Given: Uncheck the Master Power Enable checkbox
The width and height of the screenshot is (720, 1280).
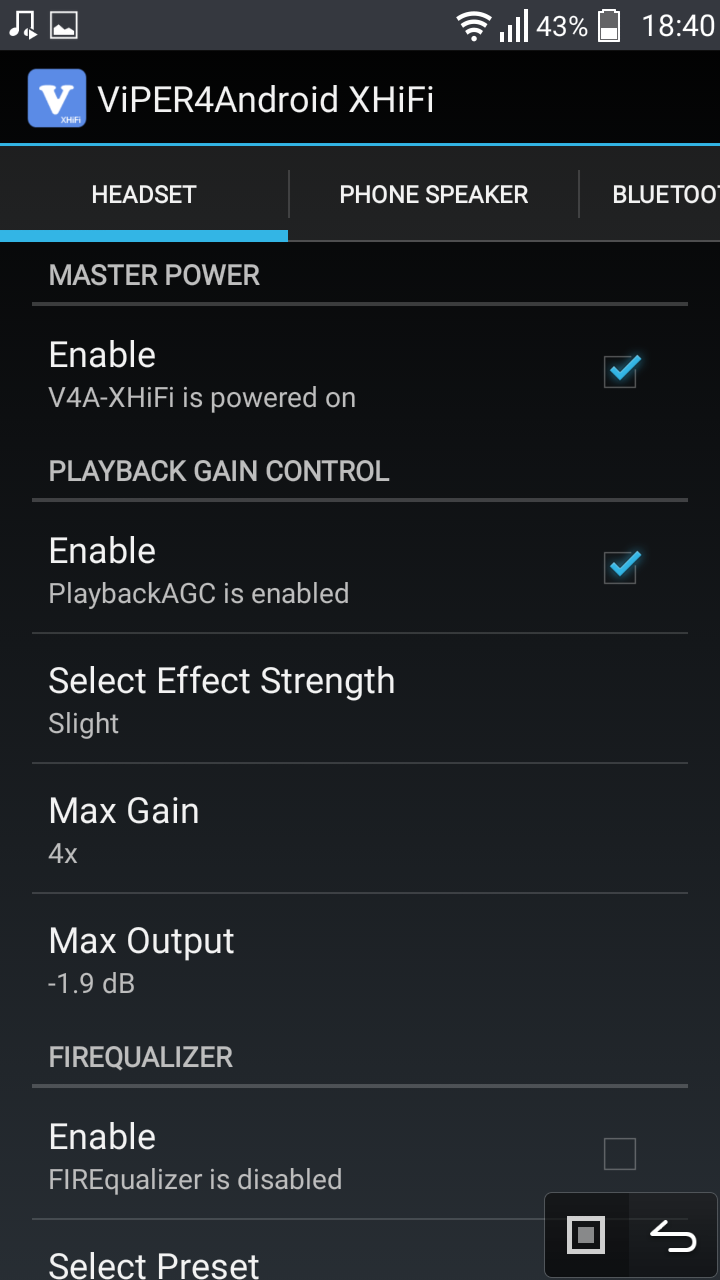Looking at the screenshot, I should [621, 372].
